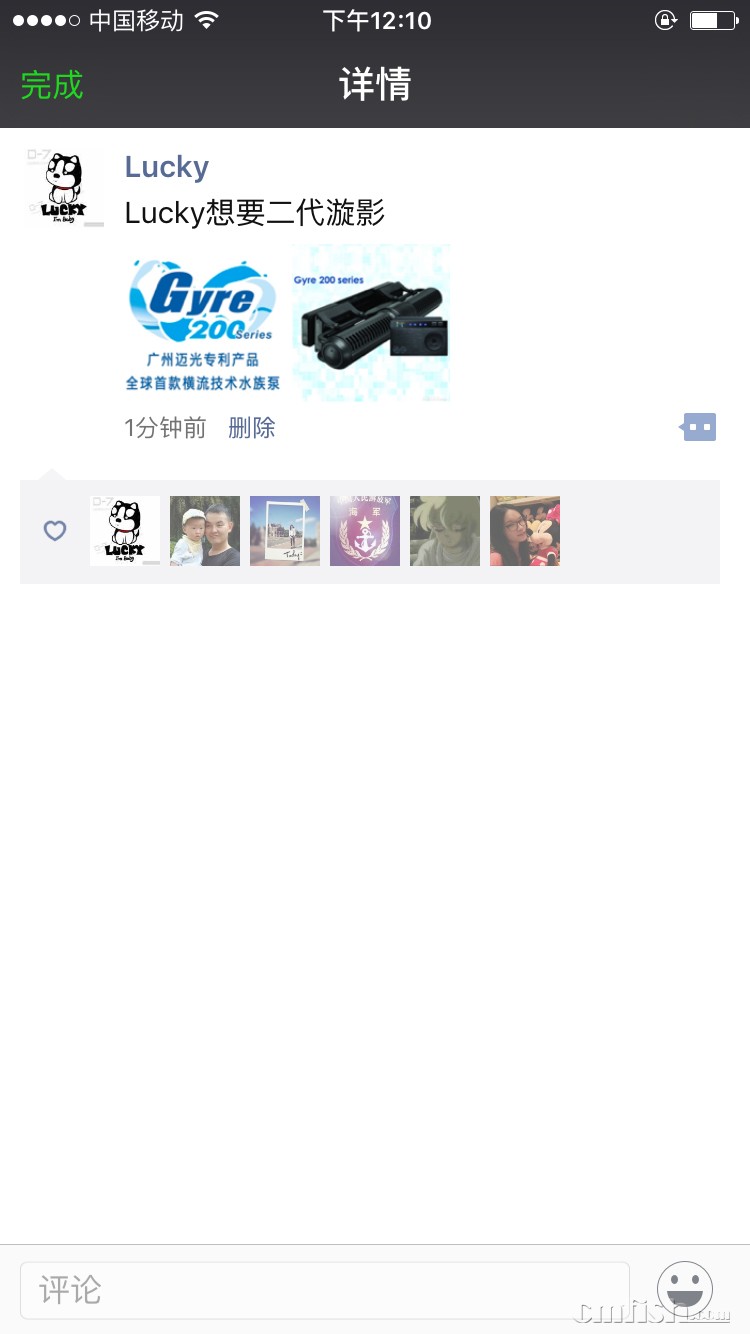750x1334 pixels.
Task: Open the Lucky username link
Action: (166, 167)
